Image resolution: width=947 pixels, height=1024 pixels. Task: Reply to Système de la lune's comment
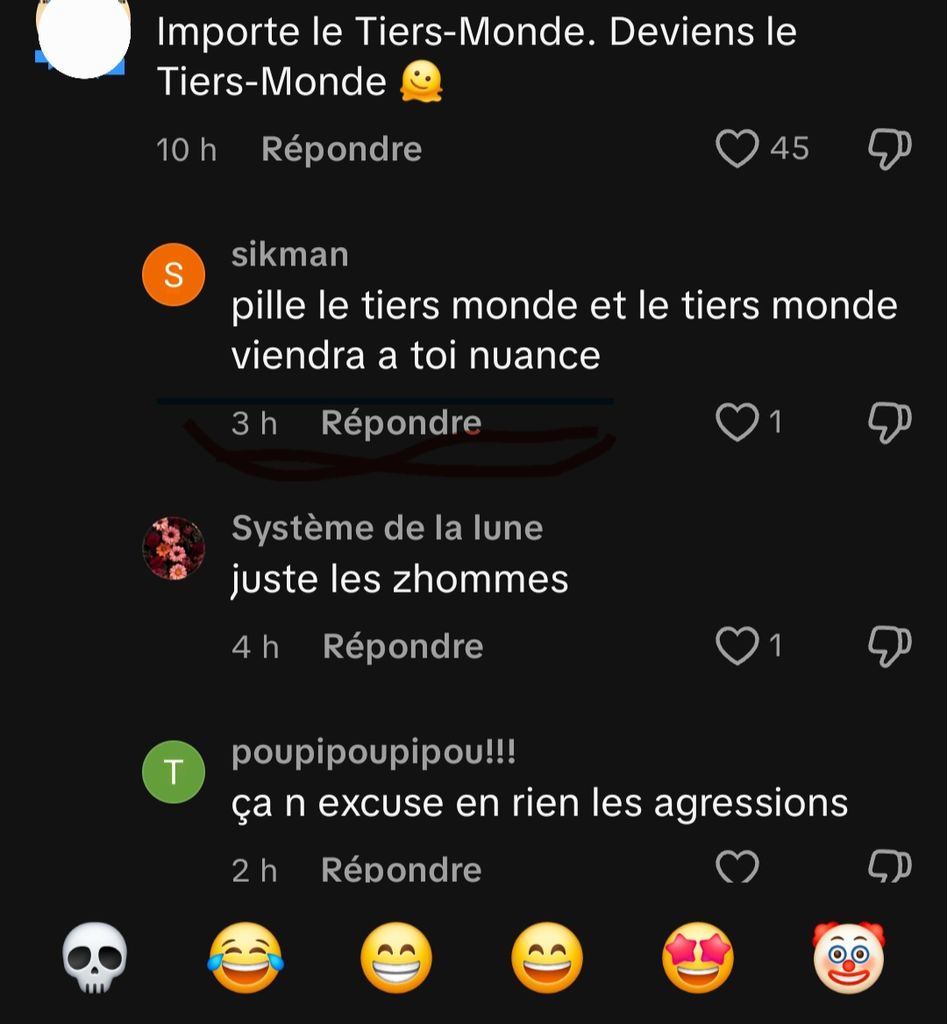coord(402,647)
